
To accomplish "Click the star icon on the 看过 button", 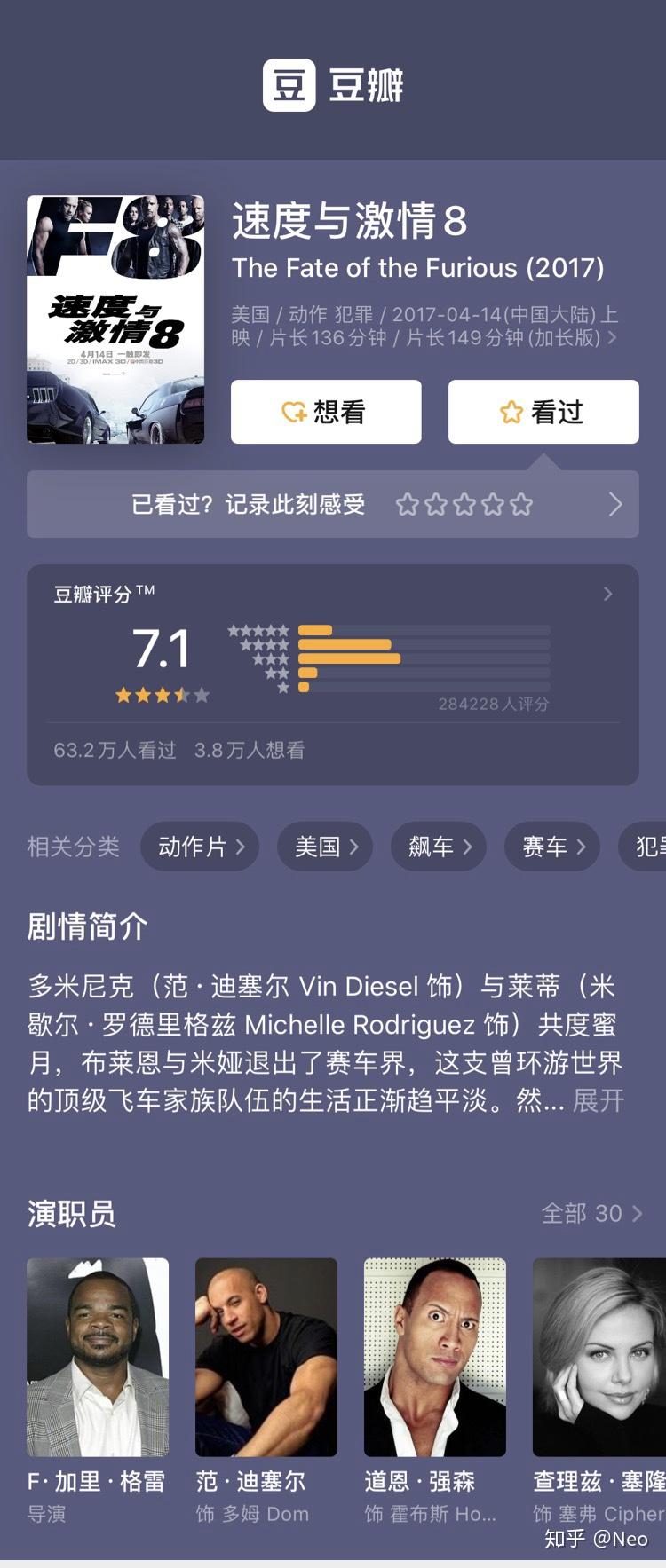I will pos(509,411).
